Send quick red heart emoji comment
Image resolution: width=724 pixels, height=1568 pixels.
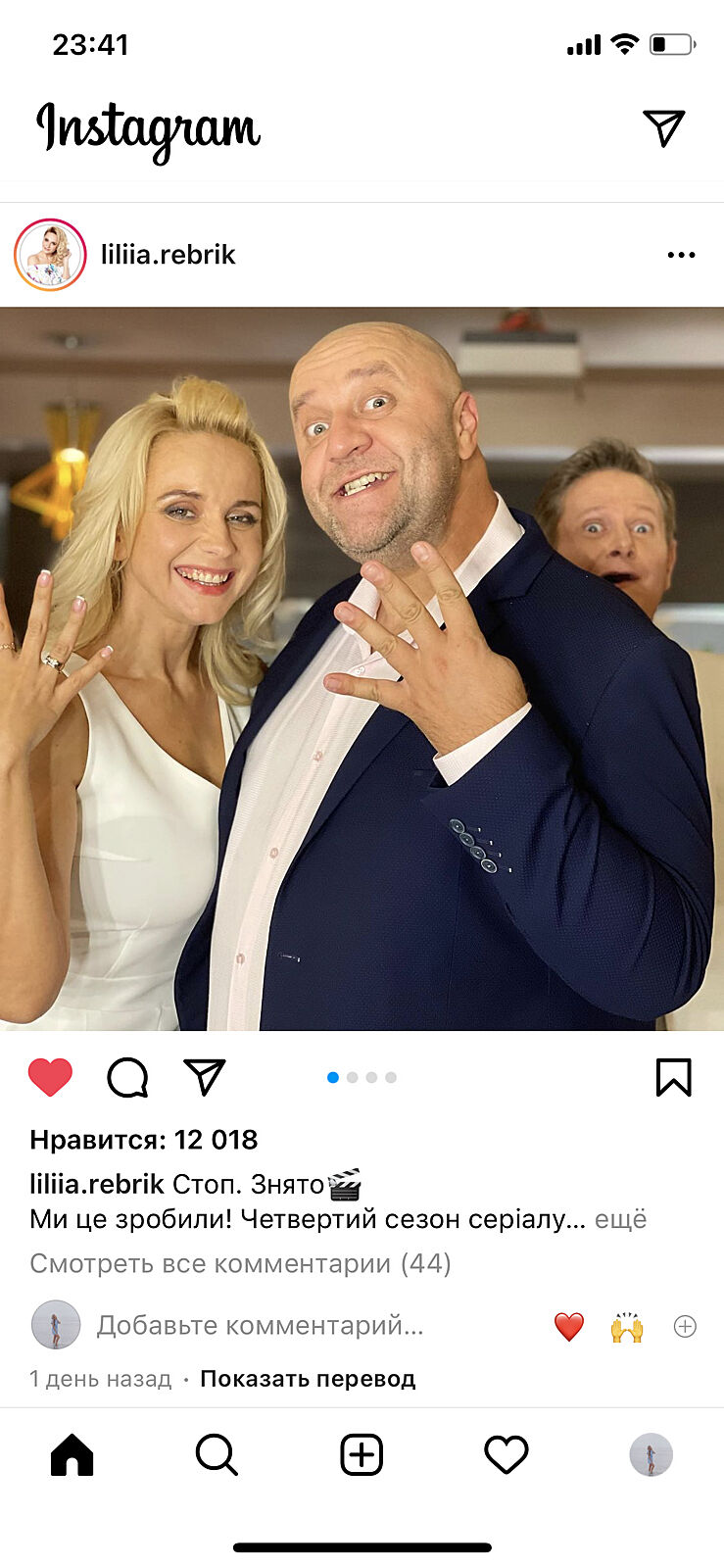tap(569, 1327)
